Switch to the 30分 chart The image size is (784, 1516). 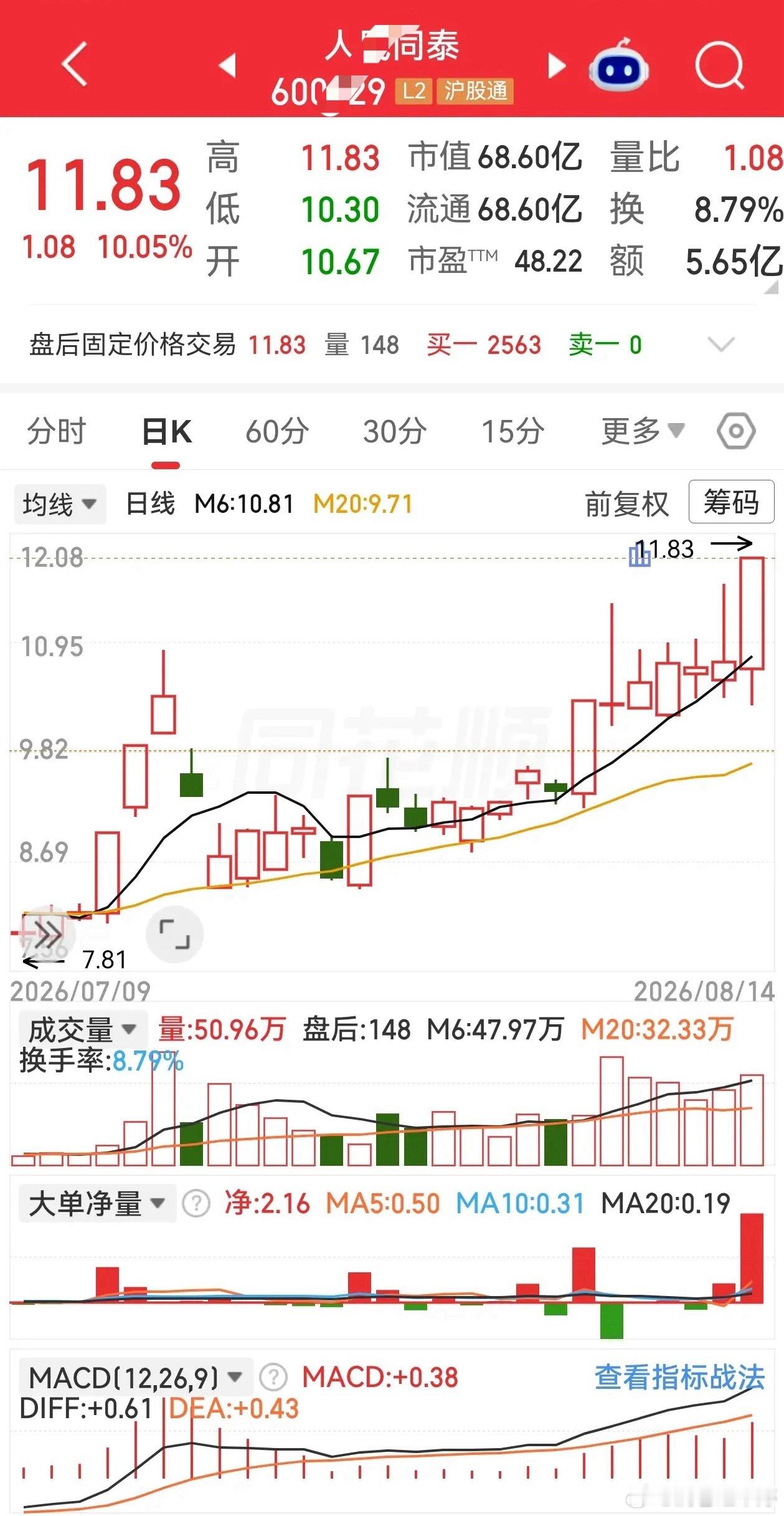coord(394,431)
